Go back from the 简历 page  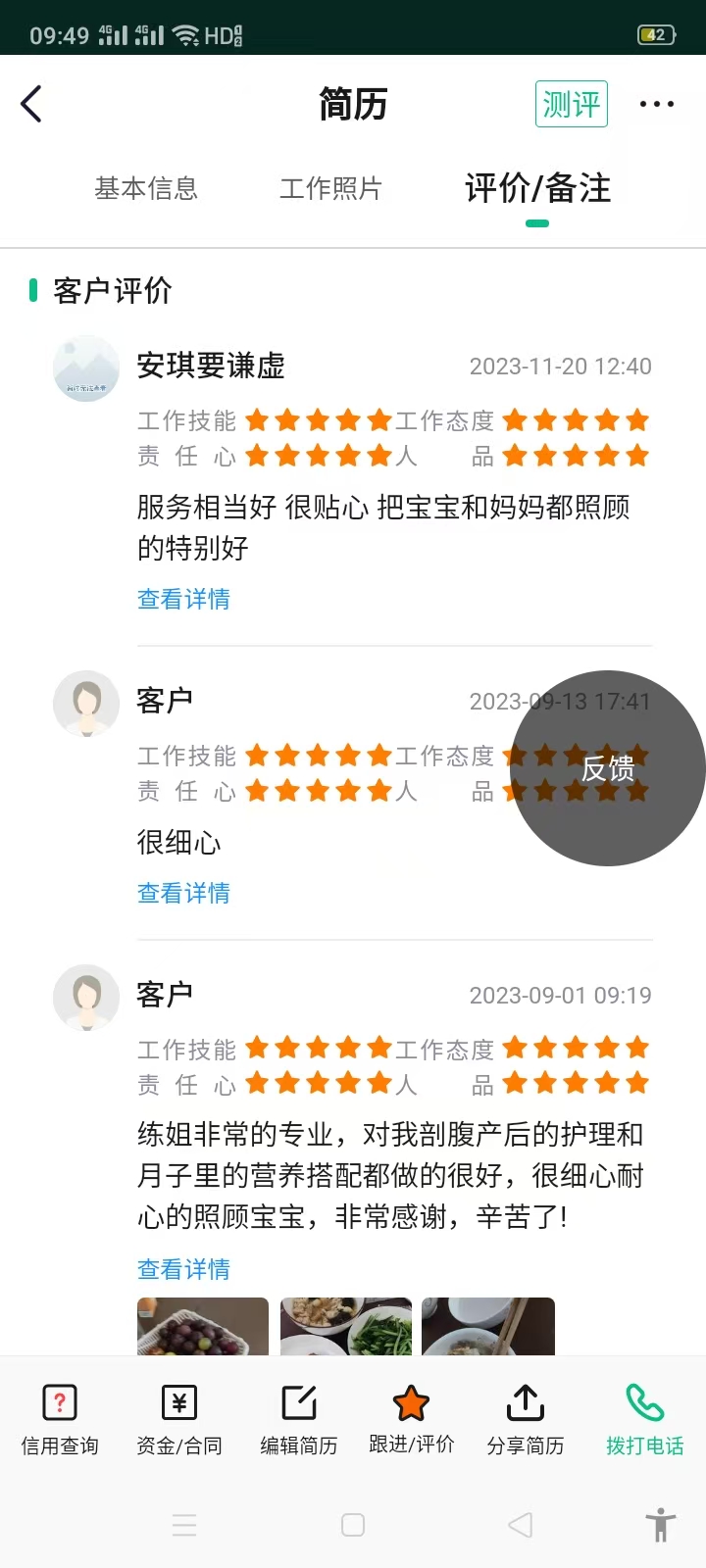click(32, 104)
